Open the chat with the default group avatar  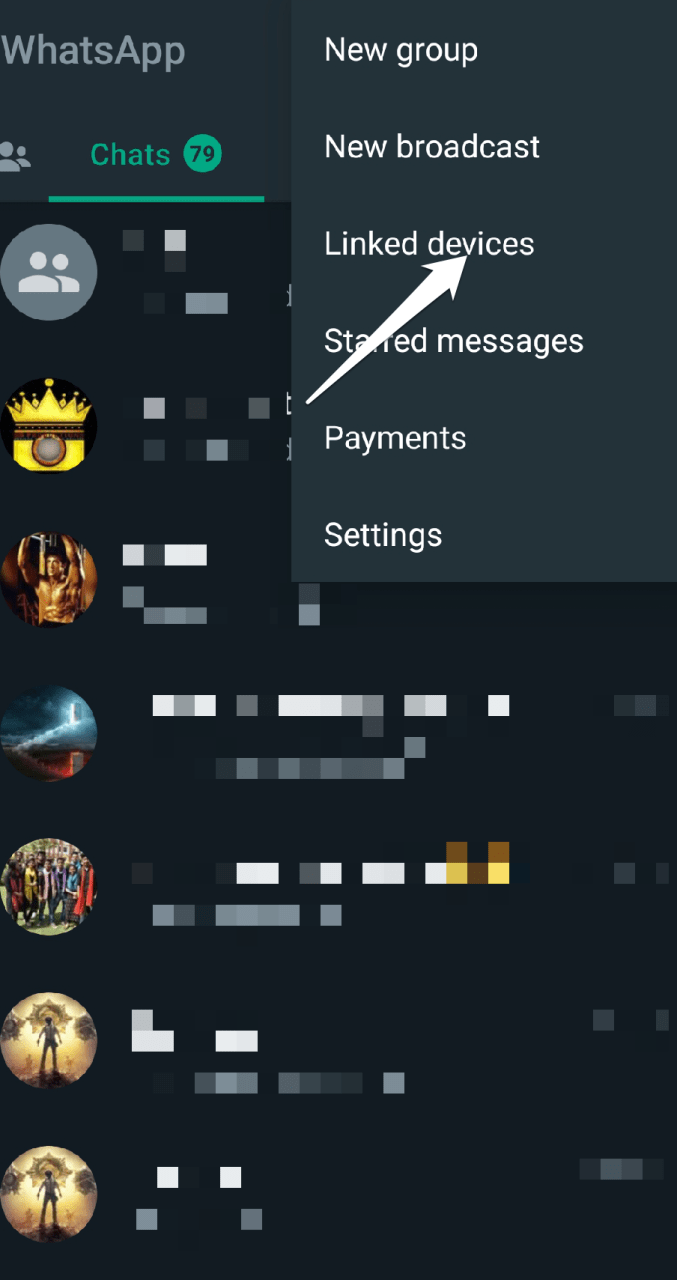(x=49, y=272)
